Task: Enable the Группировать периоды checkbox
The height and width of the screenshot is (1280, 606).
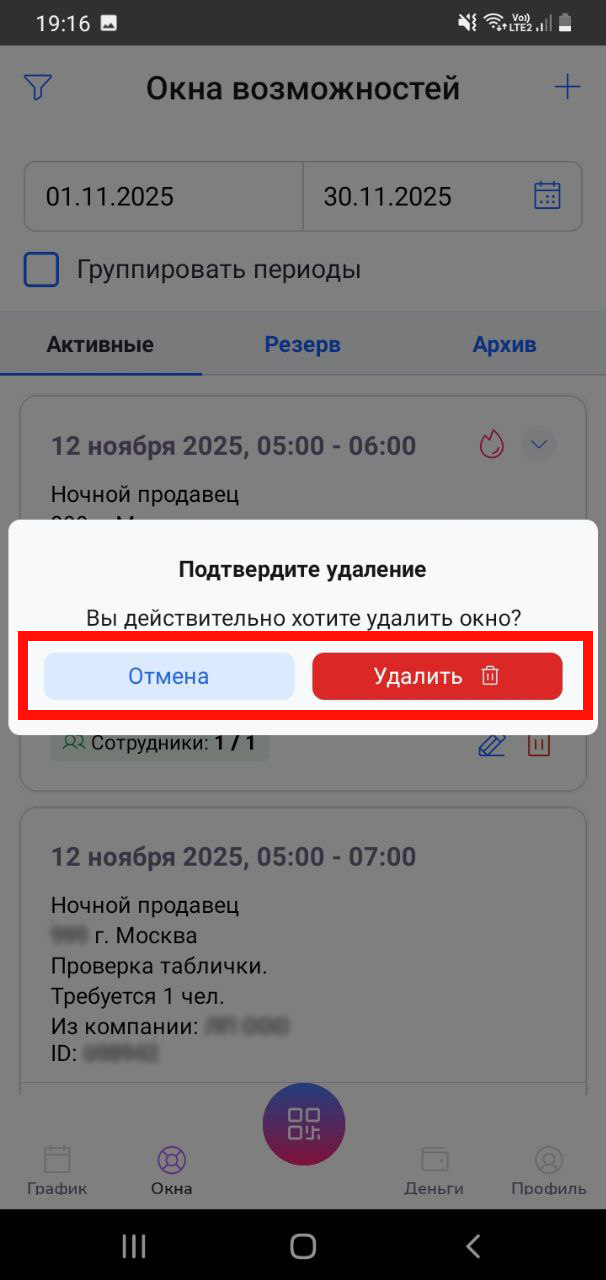Action: point(42,270)
